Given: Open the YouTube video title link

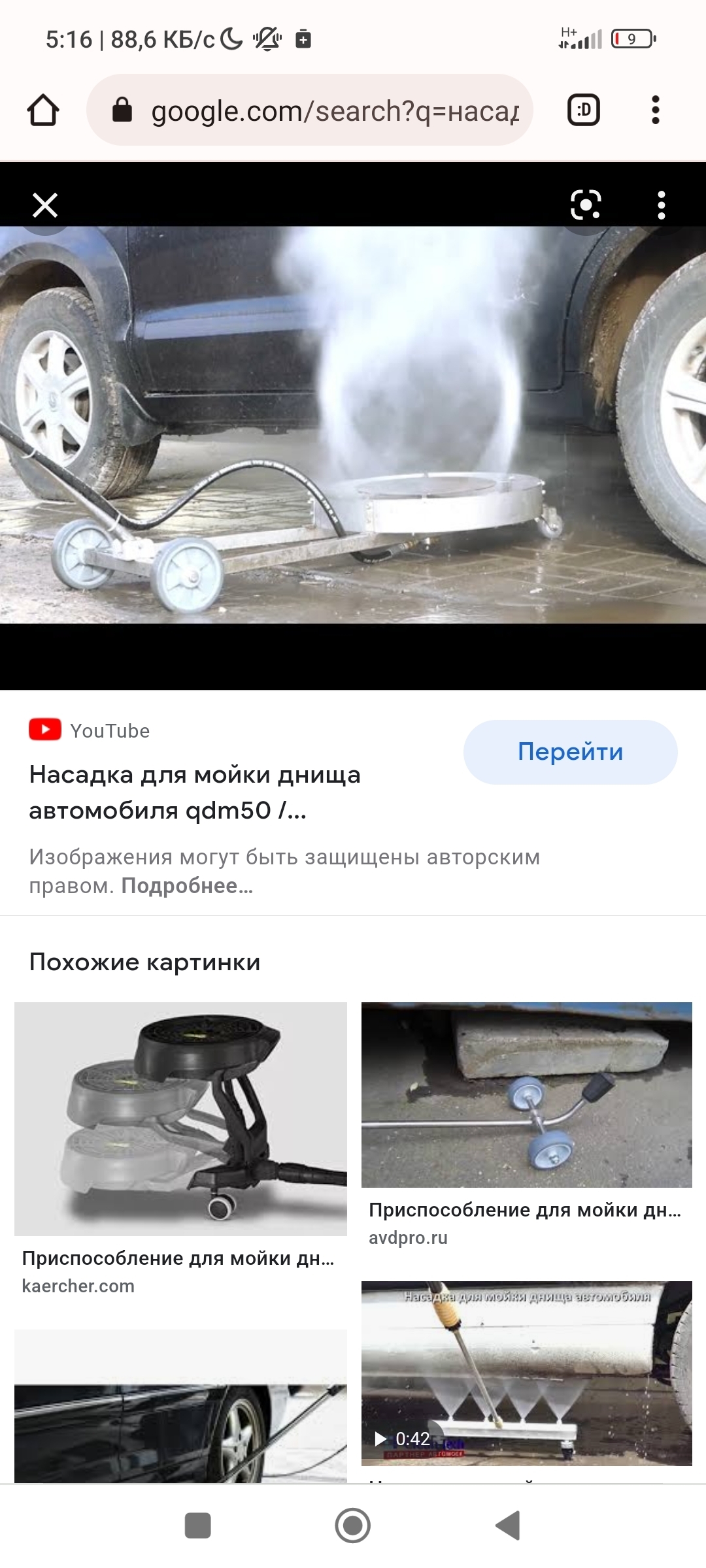Looking at the screenshot, I should point(195,792).
